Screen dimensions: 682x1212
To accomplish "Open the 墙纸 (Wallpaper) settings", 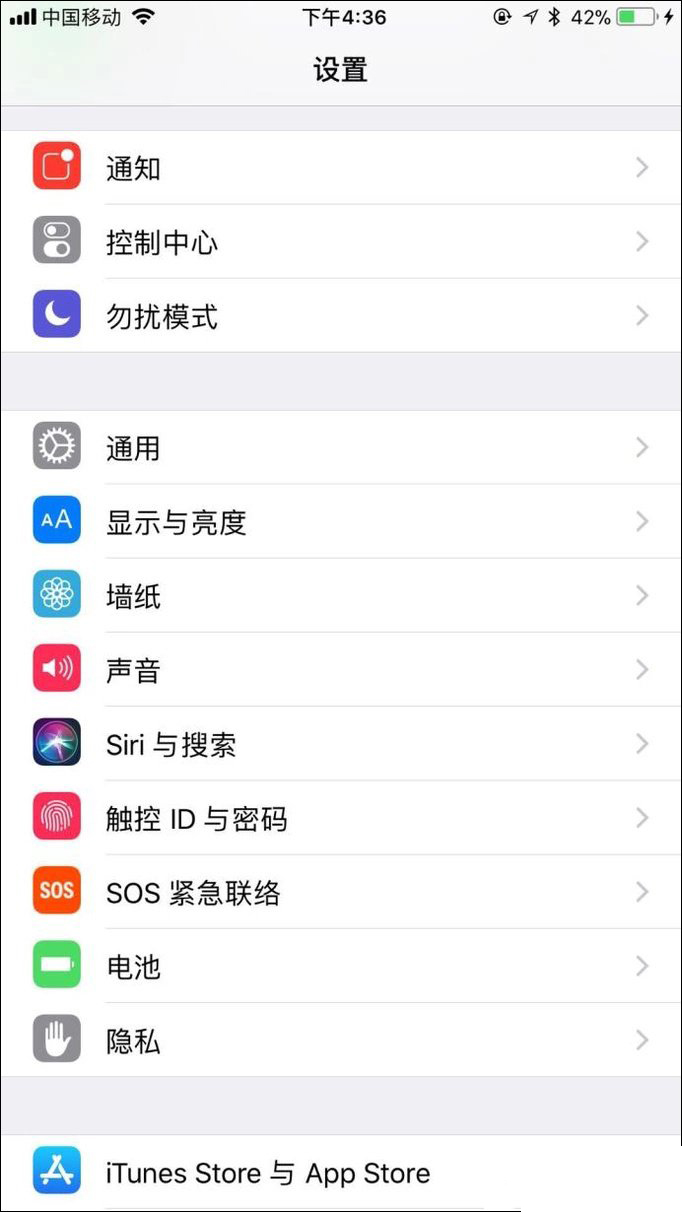I will (x=340, y=596).
